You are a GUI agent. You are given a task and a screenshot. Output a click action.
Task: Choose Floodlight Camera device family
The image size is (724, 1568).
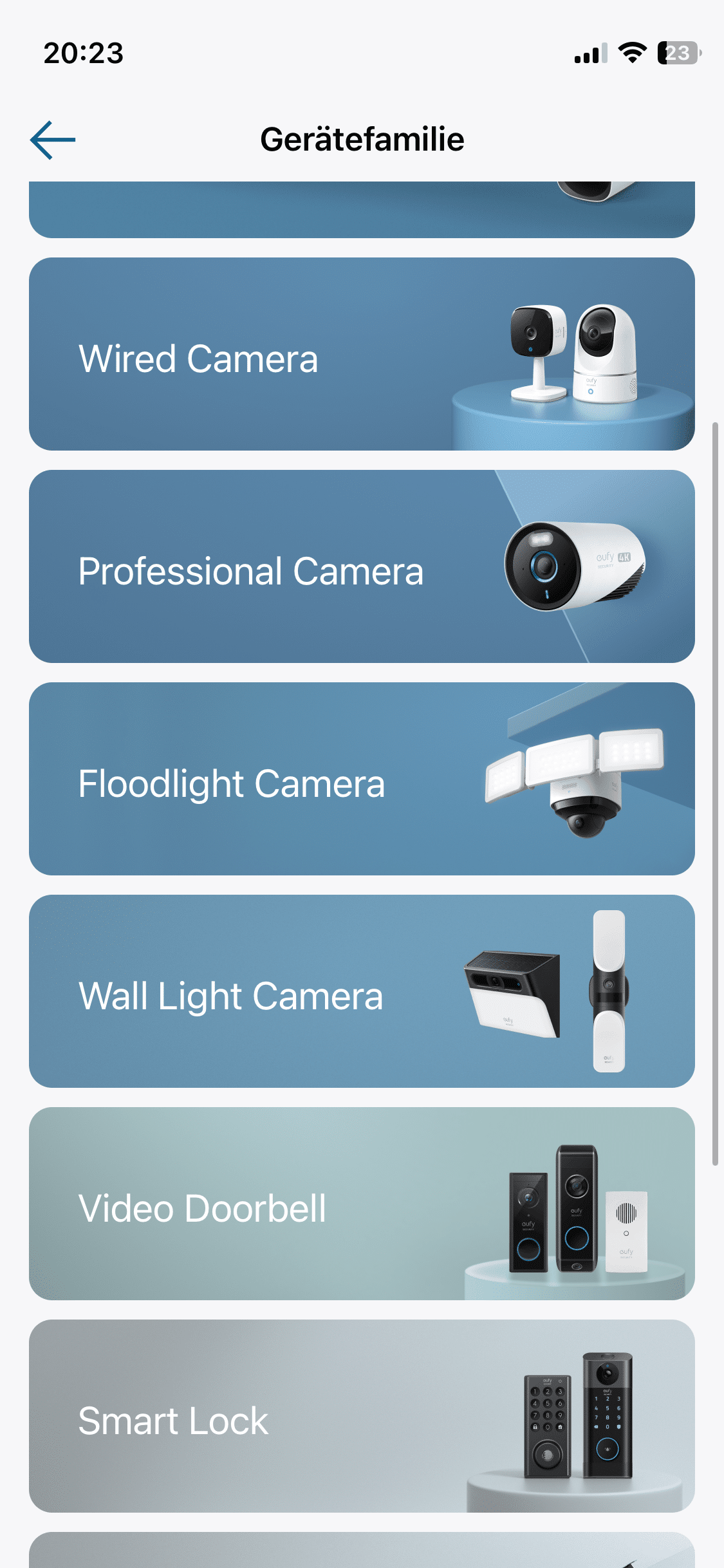coord(362,779)
